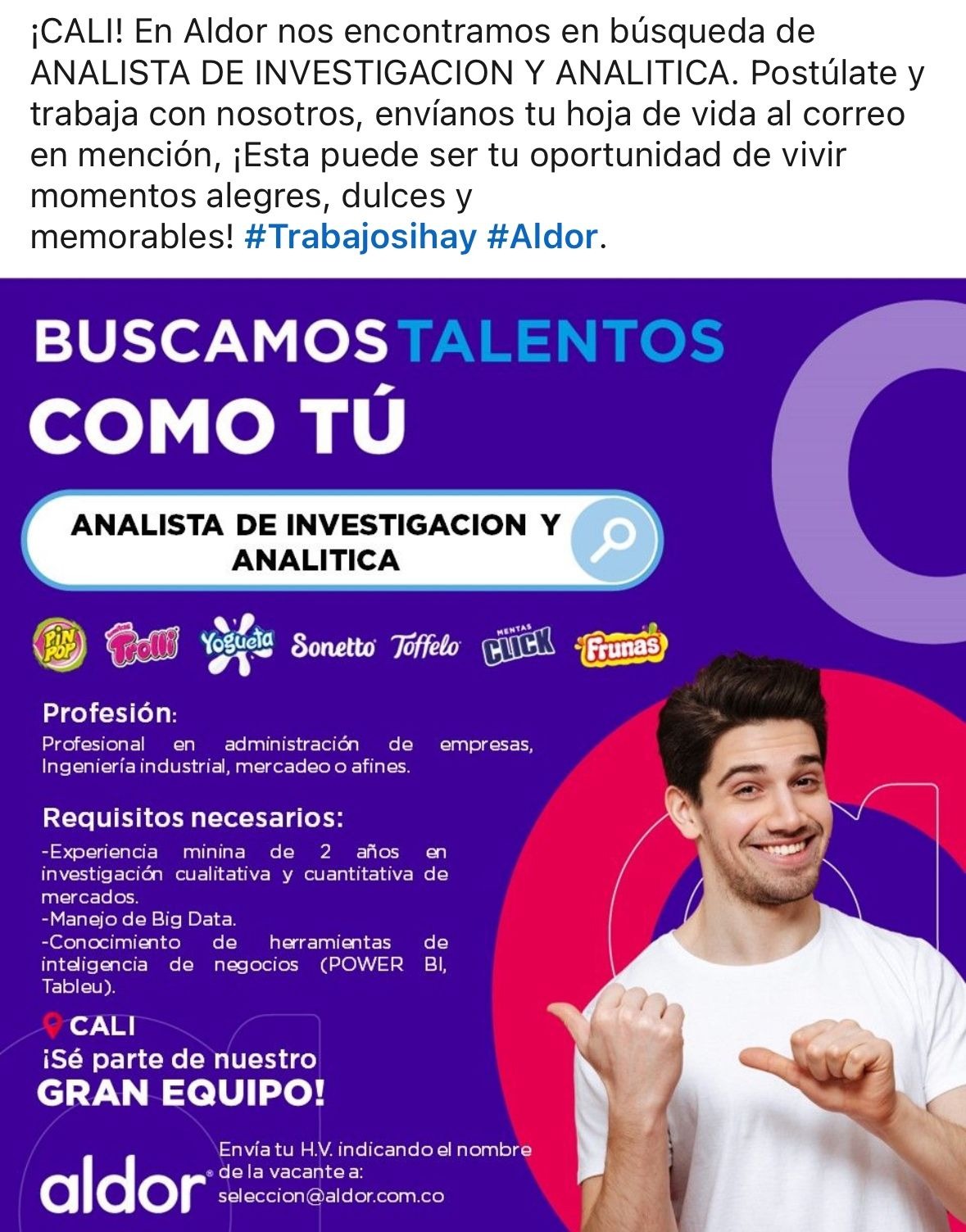Open the #Trabajosihay hashtag
The height and width of the screenshot is (1232, 966).
coord(360,238)
